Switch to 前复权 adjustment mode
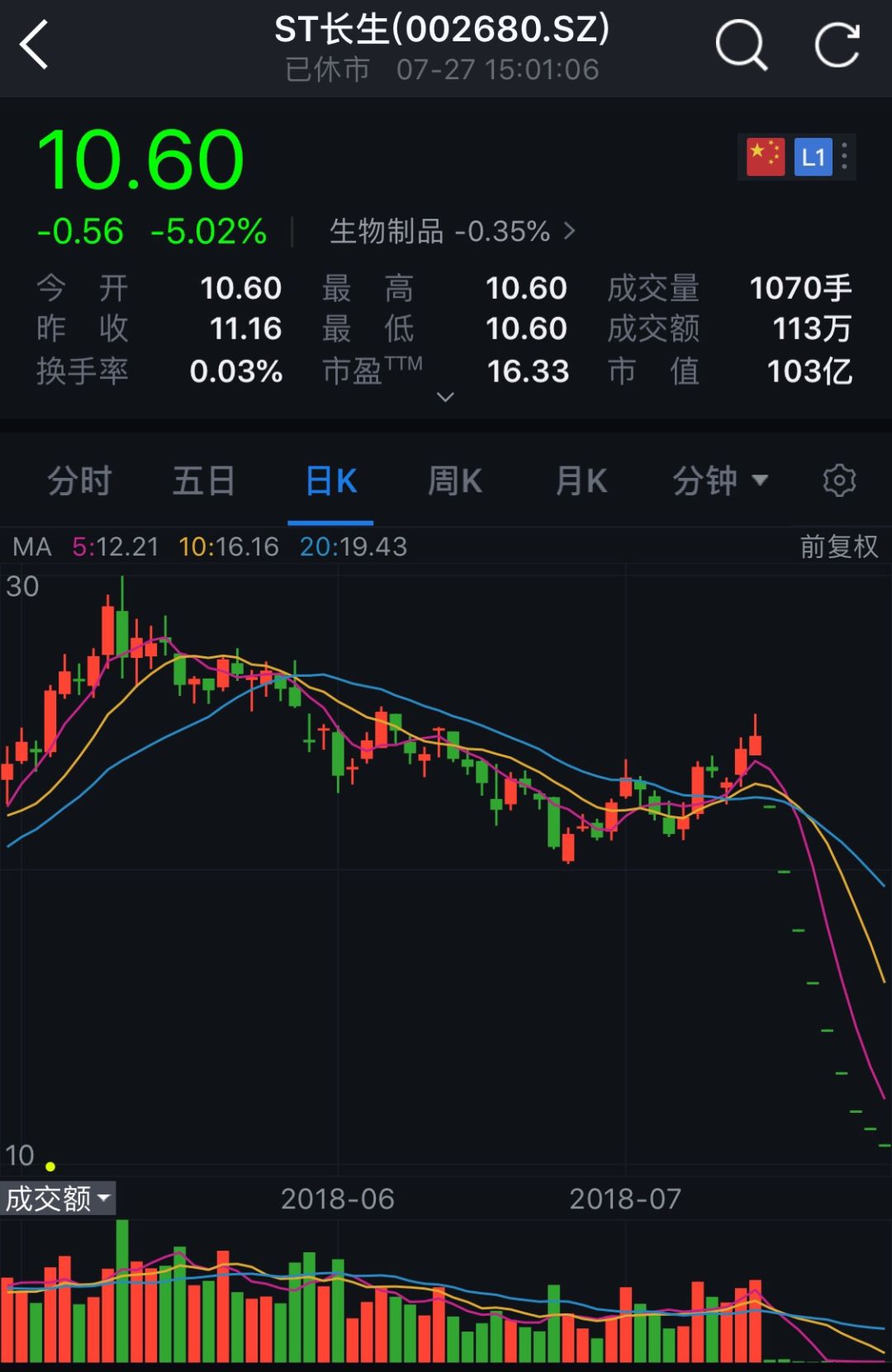This screenshot has width=892, height=1372. click(x=838, y=546)
